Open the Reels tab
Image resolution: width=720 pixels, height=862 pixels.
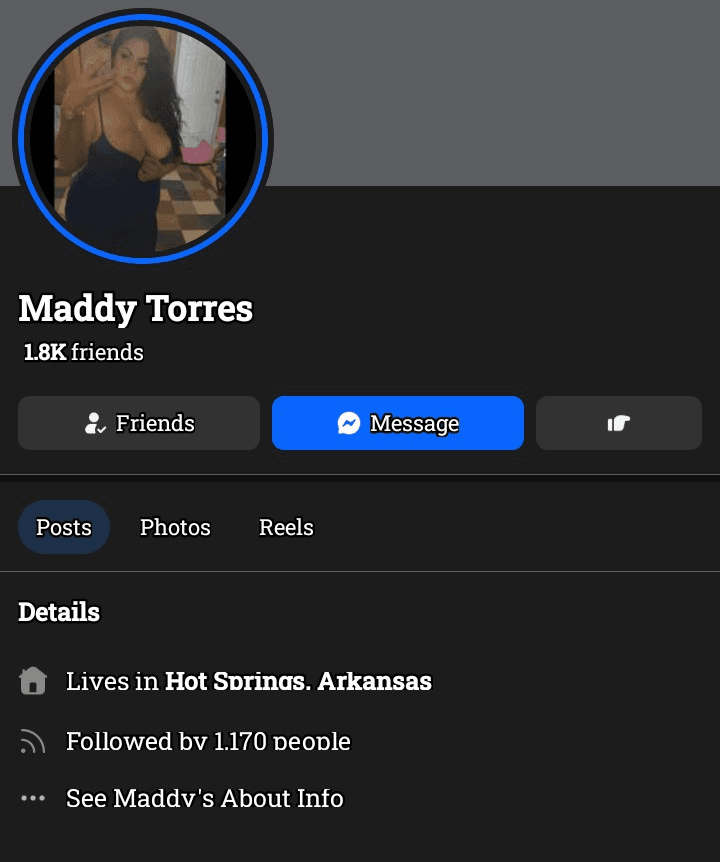[x=286, y=527]
